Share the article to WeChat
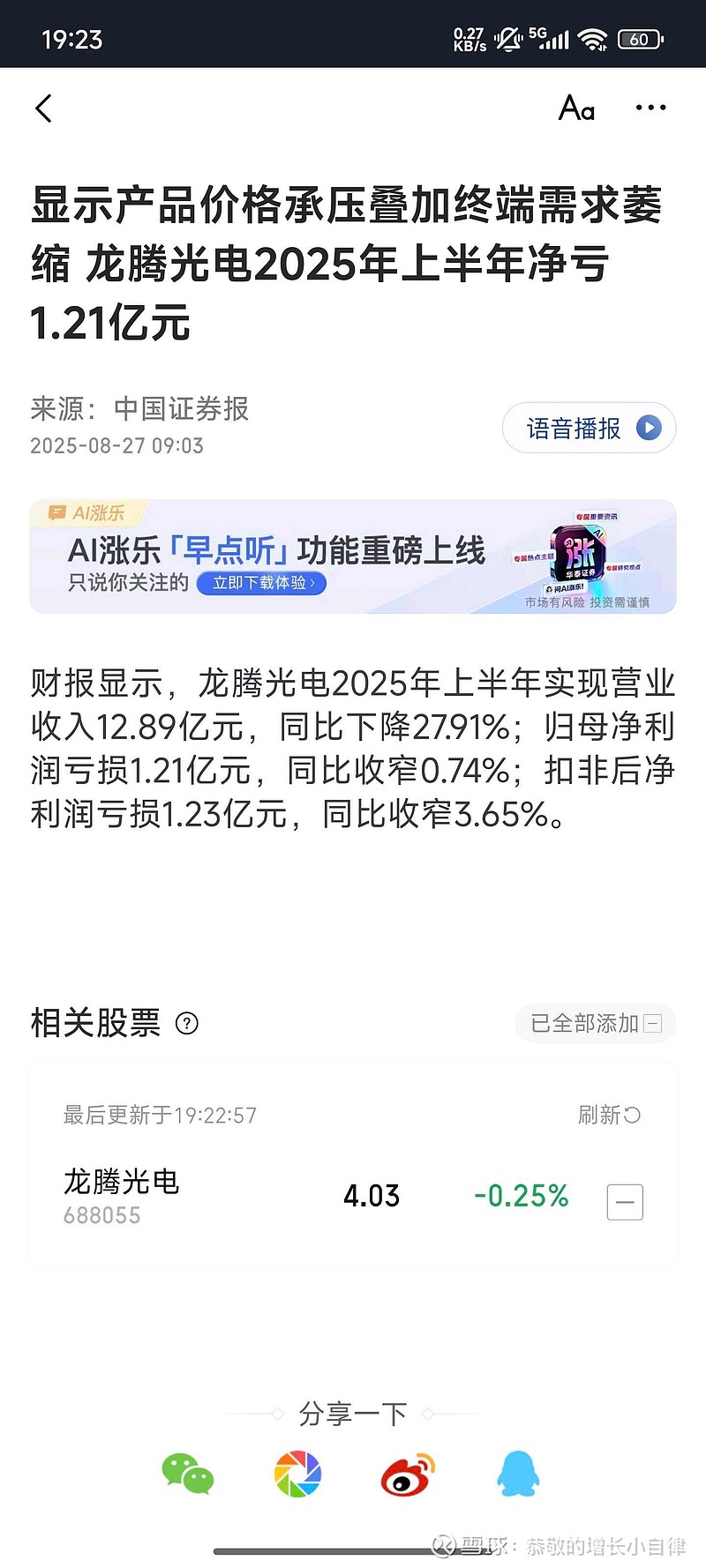 point(188,1474)
